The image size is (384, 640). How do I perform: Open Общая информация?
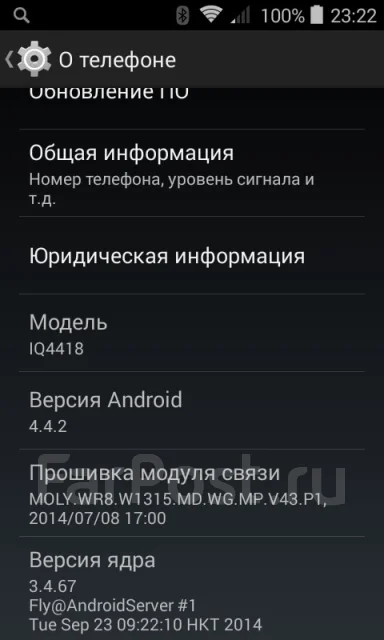click(x=192, y=173)
